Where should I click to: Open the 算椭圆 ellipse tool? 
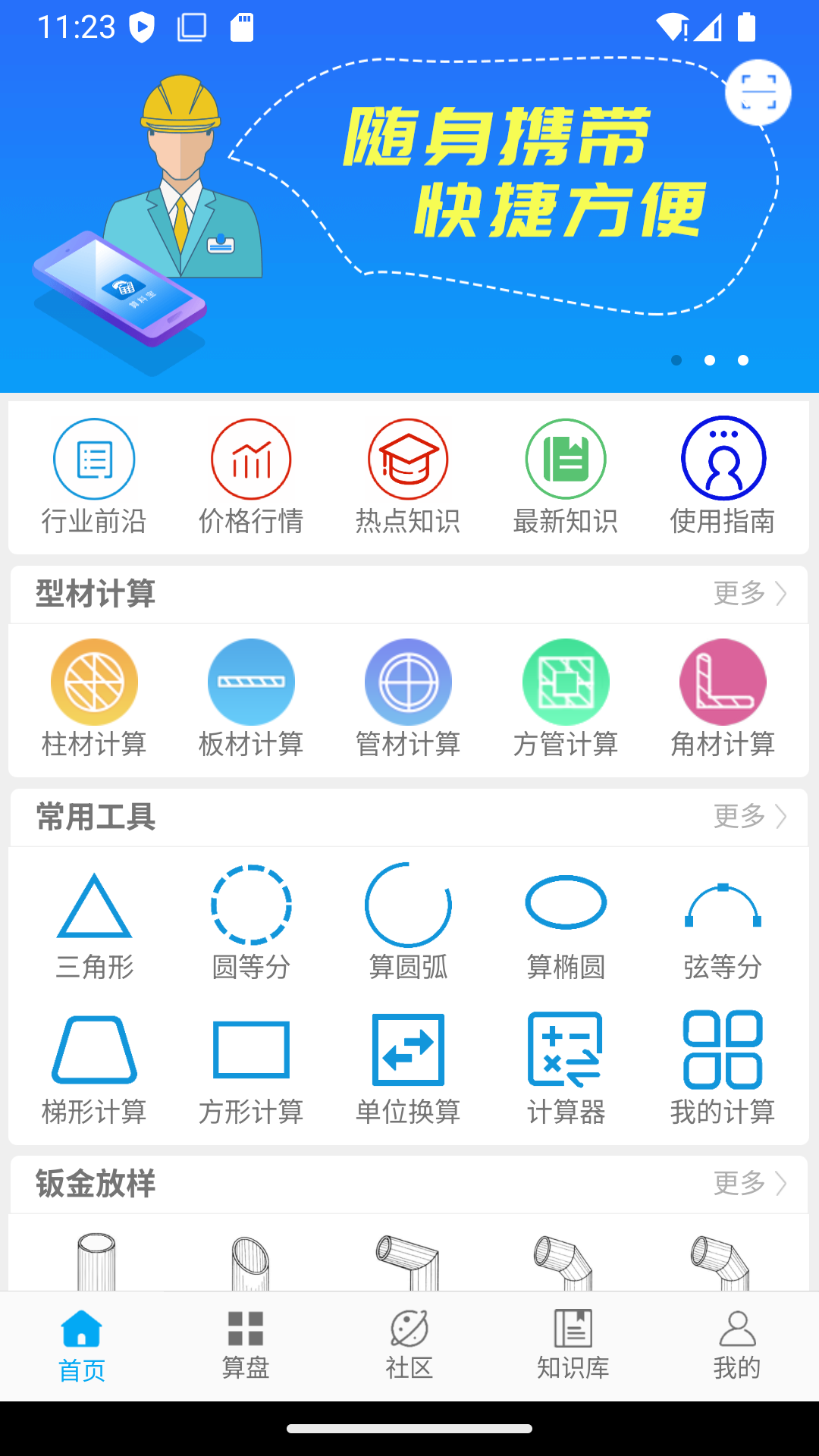[x=566, y=923]
